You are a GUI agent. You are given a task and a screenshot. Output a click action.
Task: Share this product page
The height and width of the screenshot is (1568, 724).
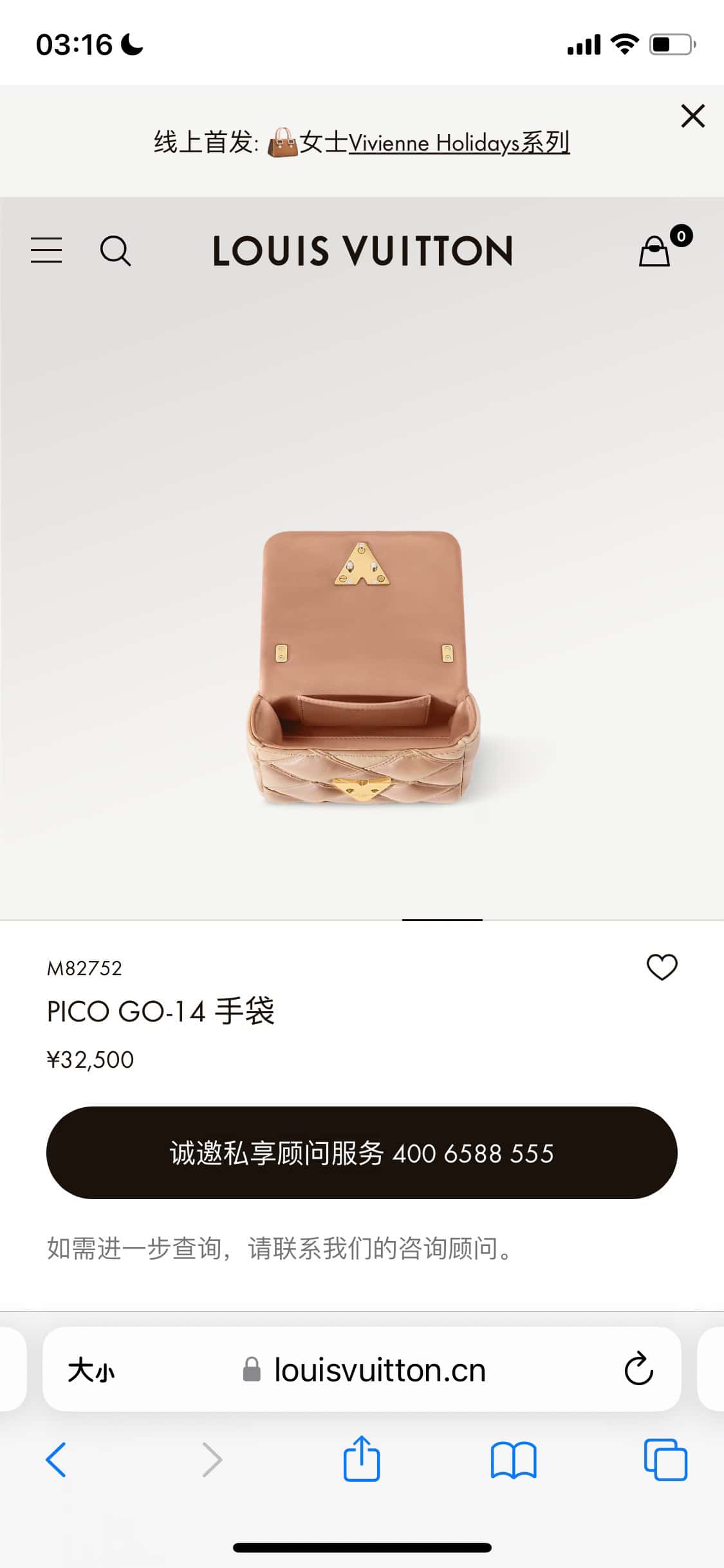[x=362, y=1458]
